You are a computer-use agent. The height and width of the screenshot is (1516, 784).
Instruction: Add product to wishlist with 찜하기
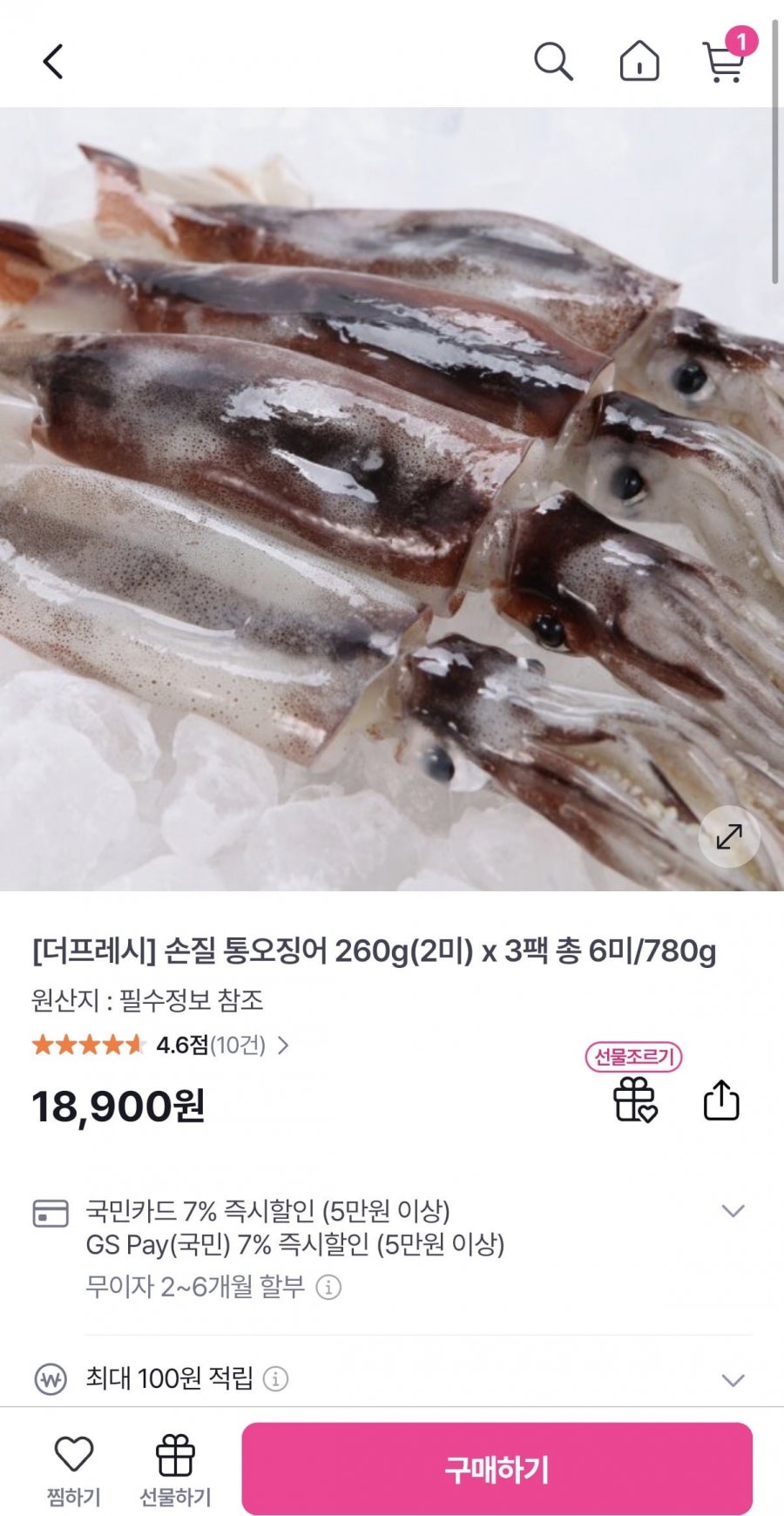point(74,1469)
